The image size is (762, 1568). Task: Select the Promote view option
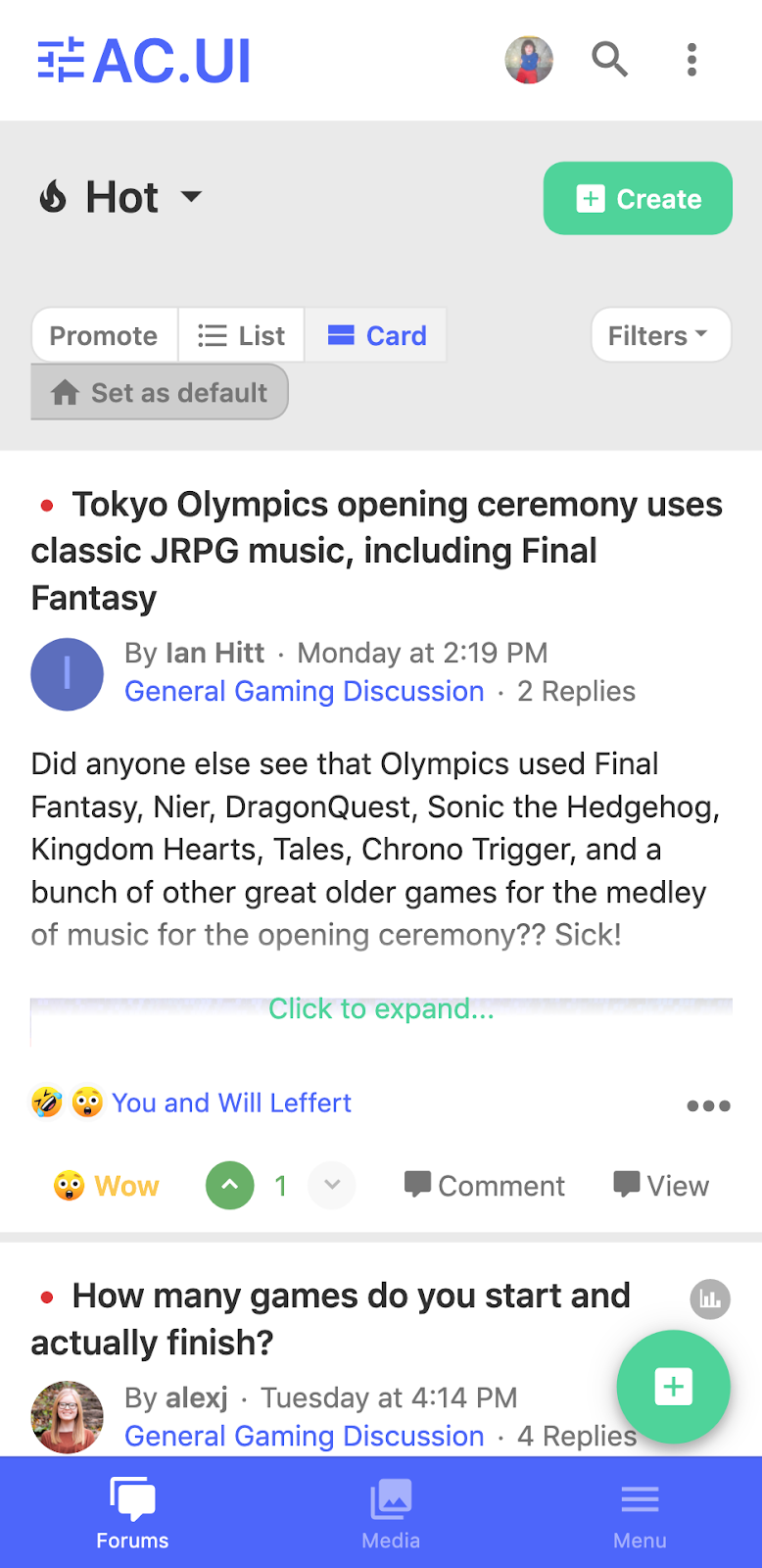point(104,335)
